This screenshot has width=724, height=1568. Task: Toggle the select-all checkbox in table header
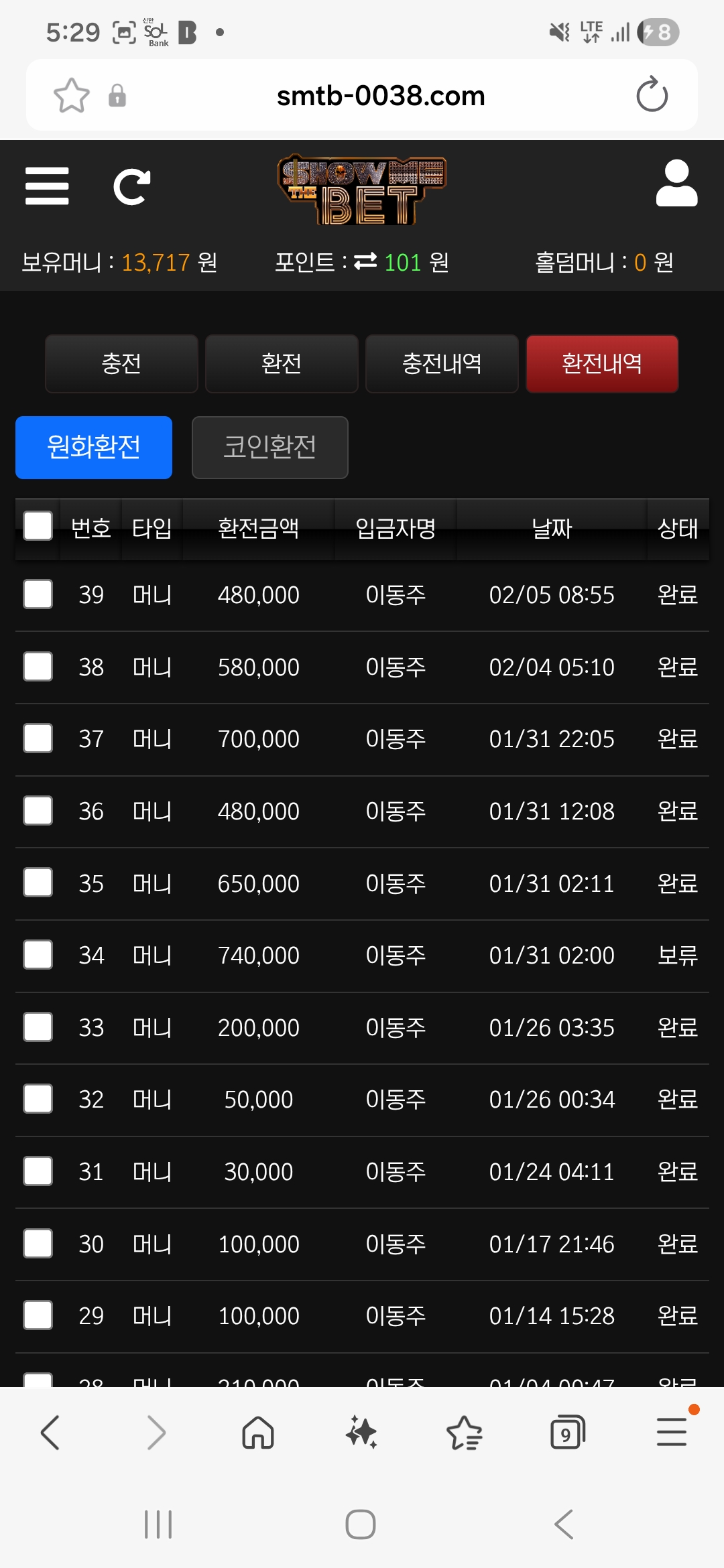[x=38, y=527]
